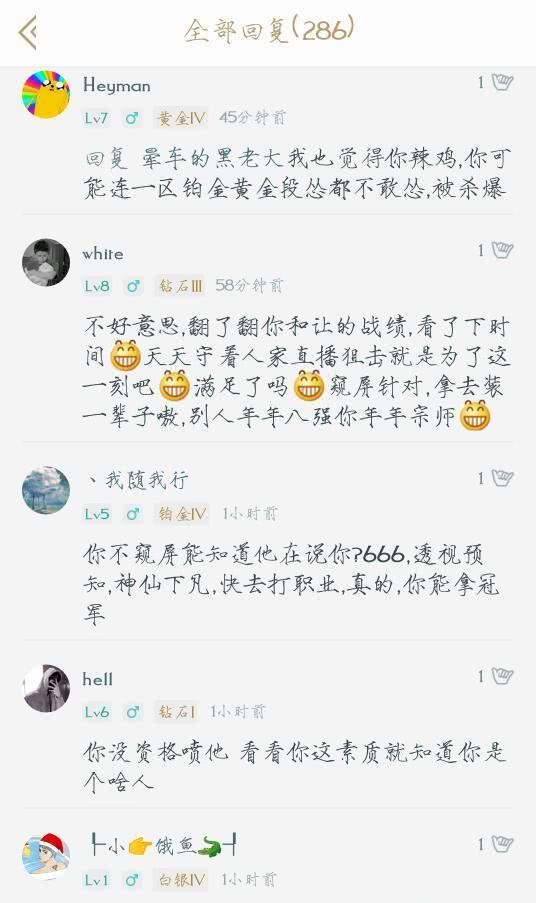Screen dimensions: 536x903
Task: Like hell's reply
Action: click(502, 676)
